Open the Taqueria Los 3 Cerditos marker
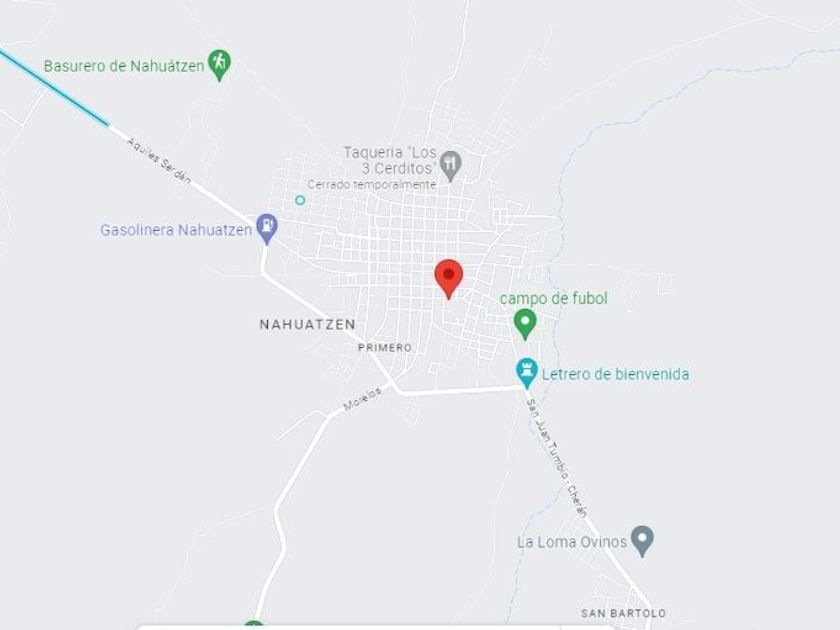The image size is (840, 630). pos(451,166)
